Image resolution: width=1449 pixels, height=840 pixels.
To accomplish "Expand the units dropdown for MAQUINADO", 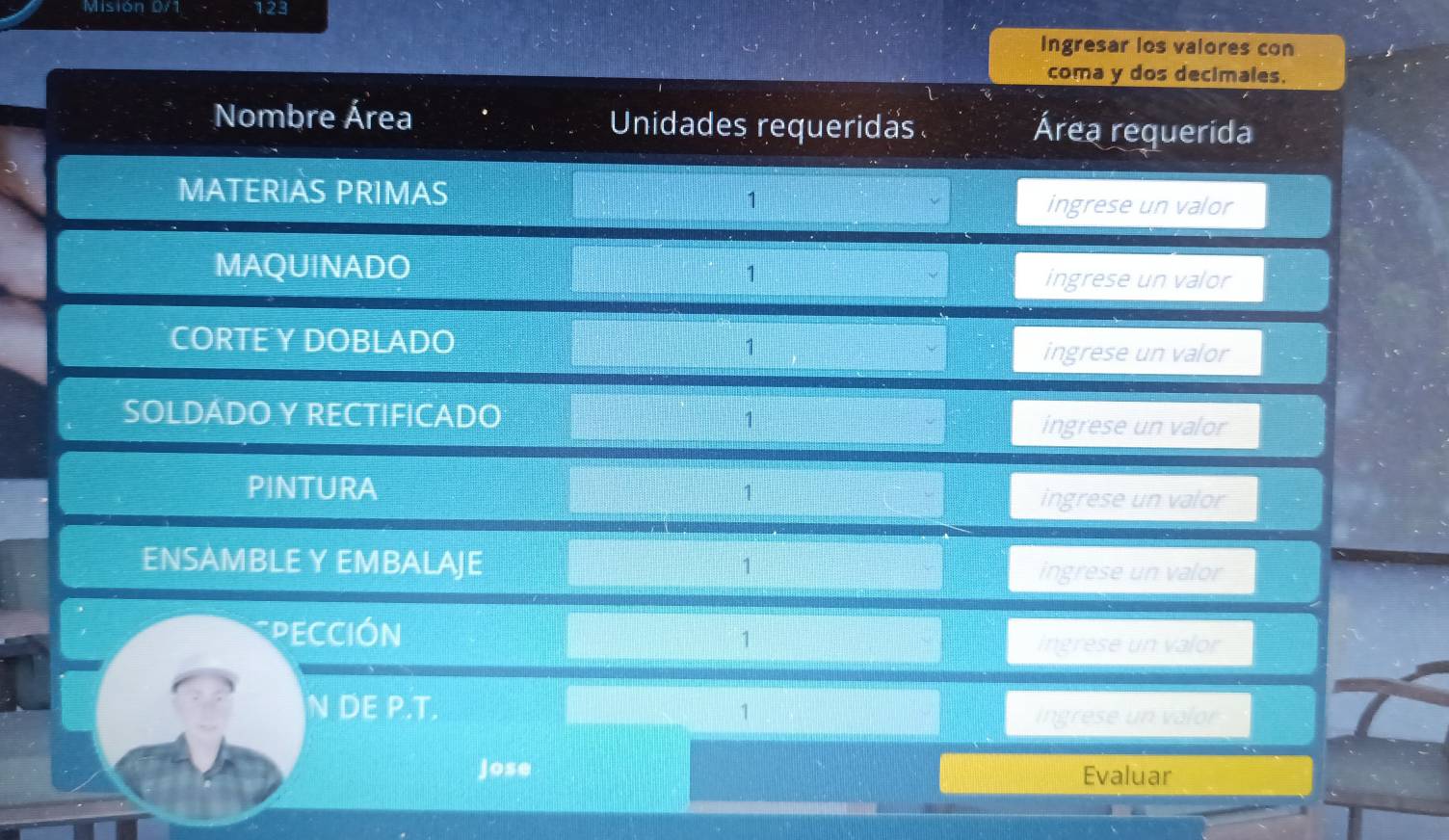I will 759,273.
